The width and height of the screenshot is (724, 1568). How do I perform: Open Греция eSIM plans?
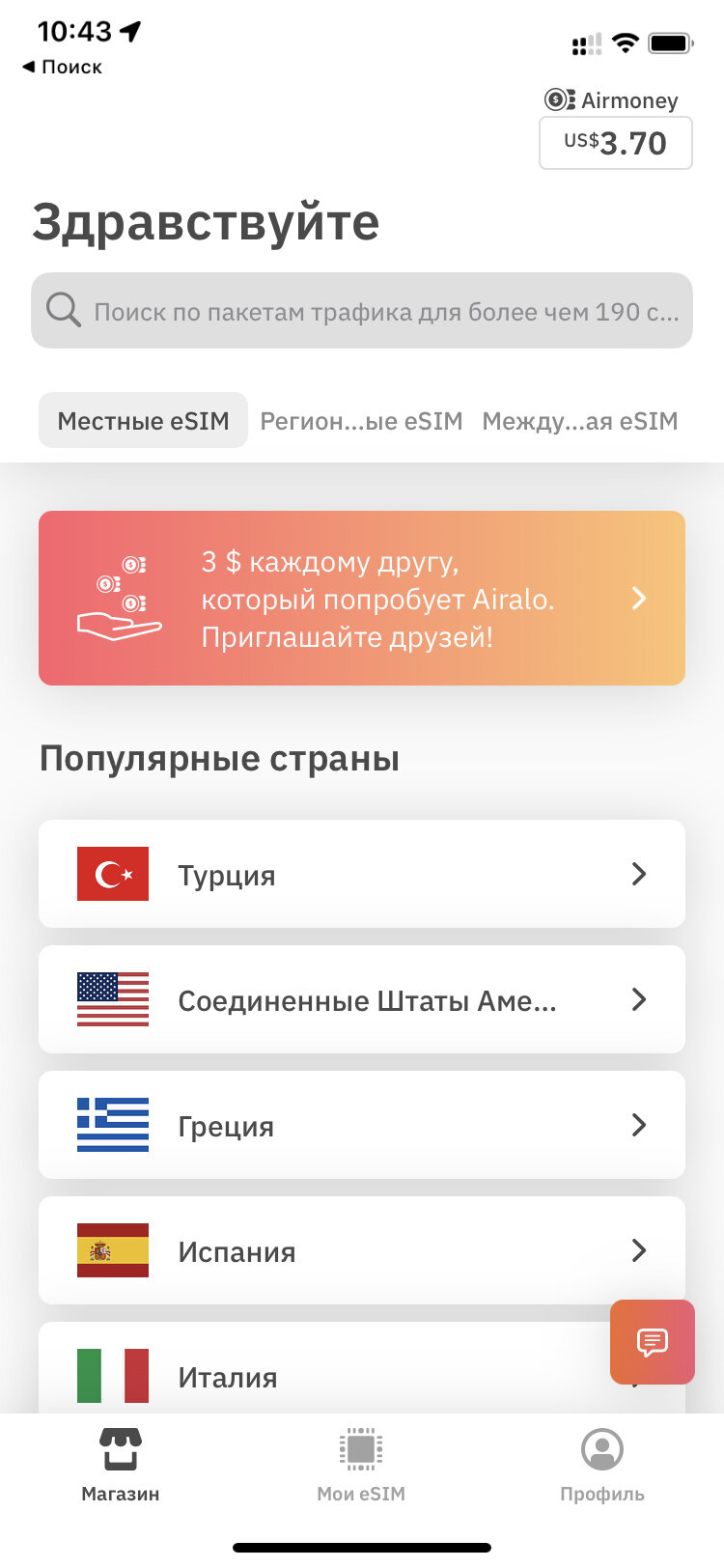pos(362,1125)
